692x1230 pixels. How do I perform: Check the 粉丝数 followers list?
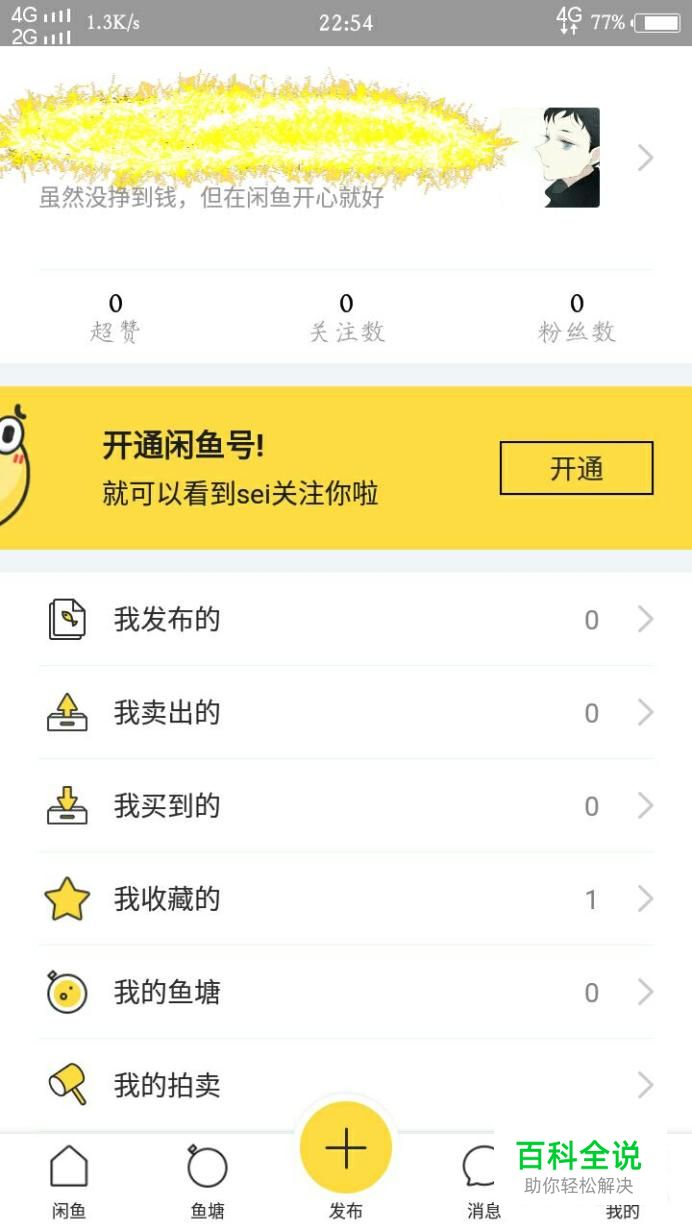tap(576, 318)
